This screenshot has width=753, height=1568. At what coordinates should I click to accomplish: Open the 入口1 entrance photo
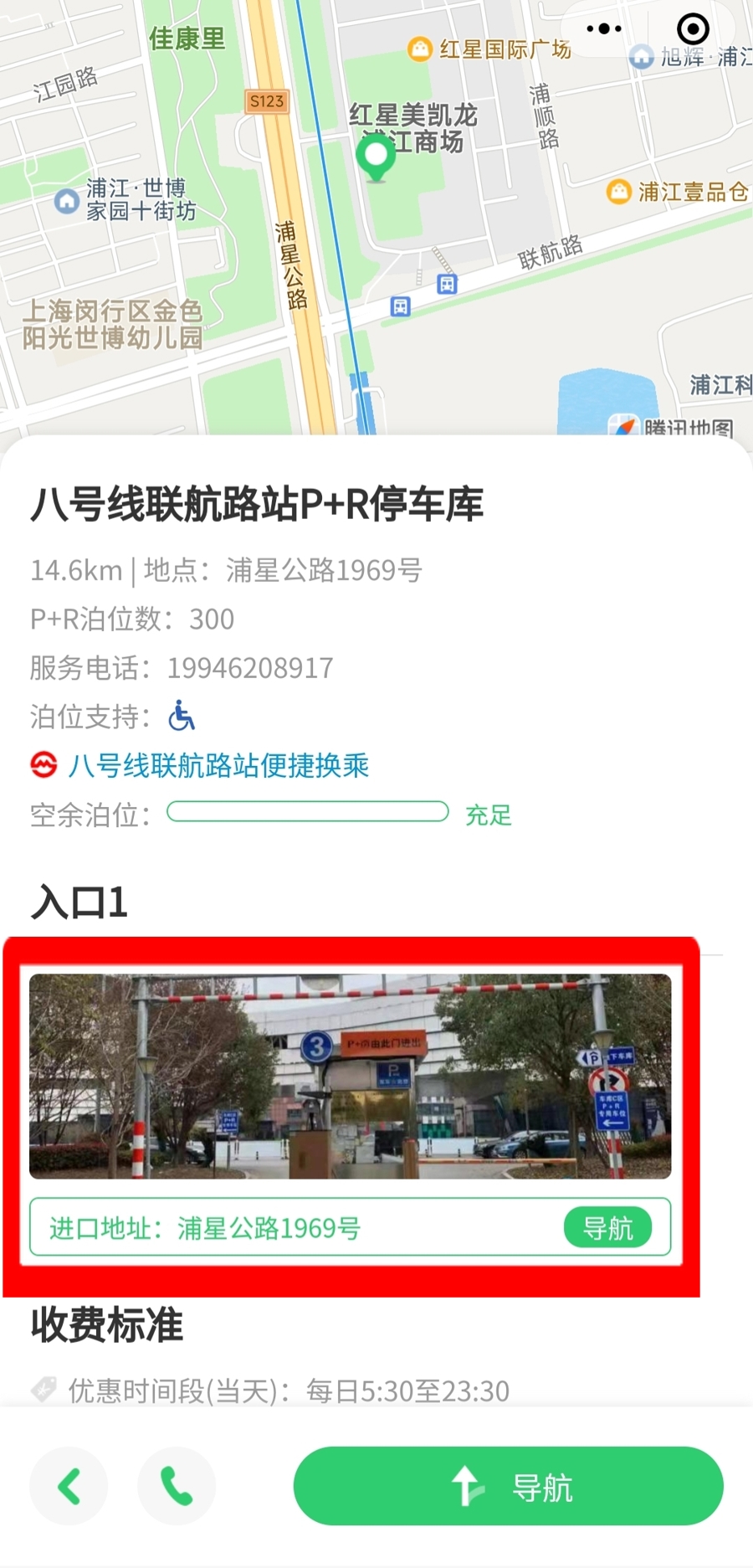pos(350,1076)
